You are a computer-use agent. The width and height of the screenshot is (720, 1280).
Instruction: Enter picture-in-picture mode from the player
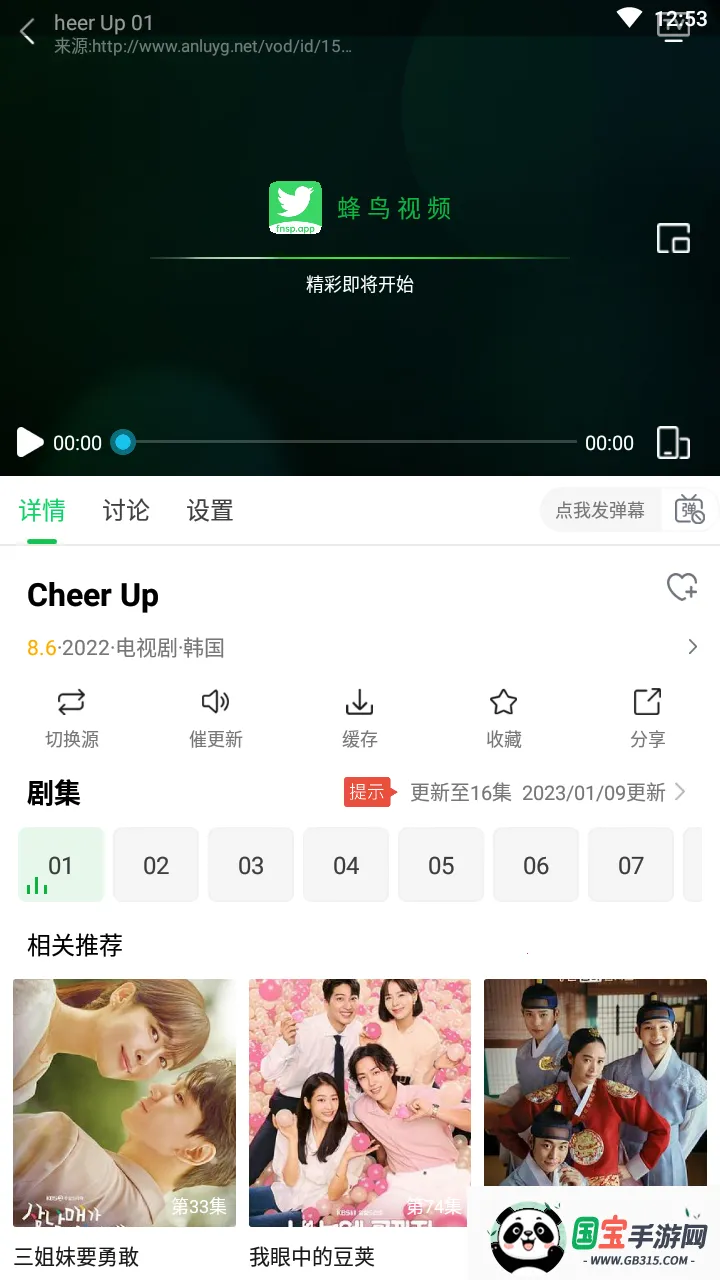[674, 238]
